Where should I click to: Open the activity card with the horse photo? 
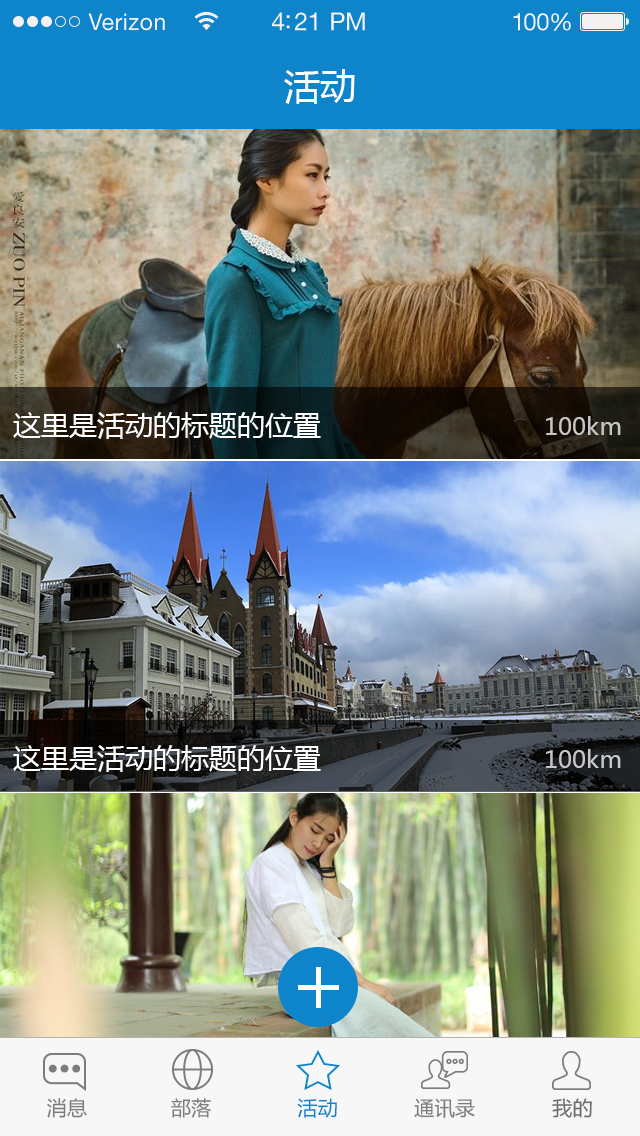click(320, 293)
